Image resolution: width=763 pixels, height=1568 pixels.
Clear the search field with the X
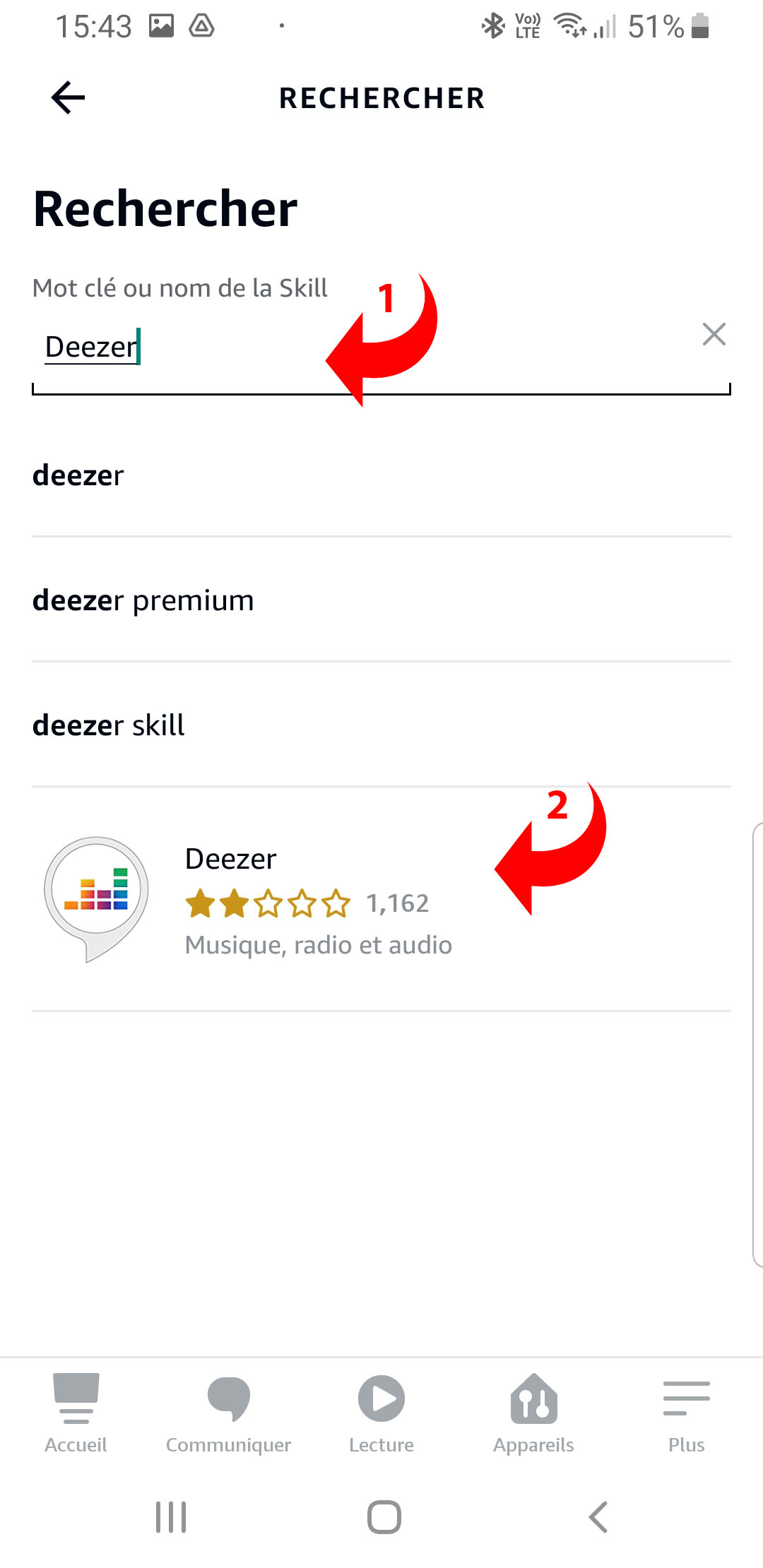coord(714,334)
